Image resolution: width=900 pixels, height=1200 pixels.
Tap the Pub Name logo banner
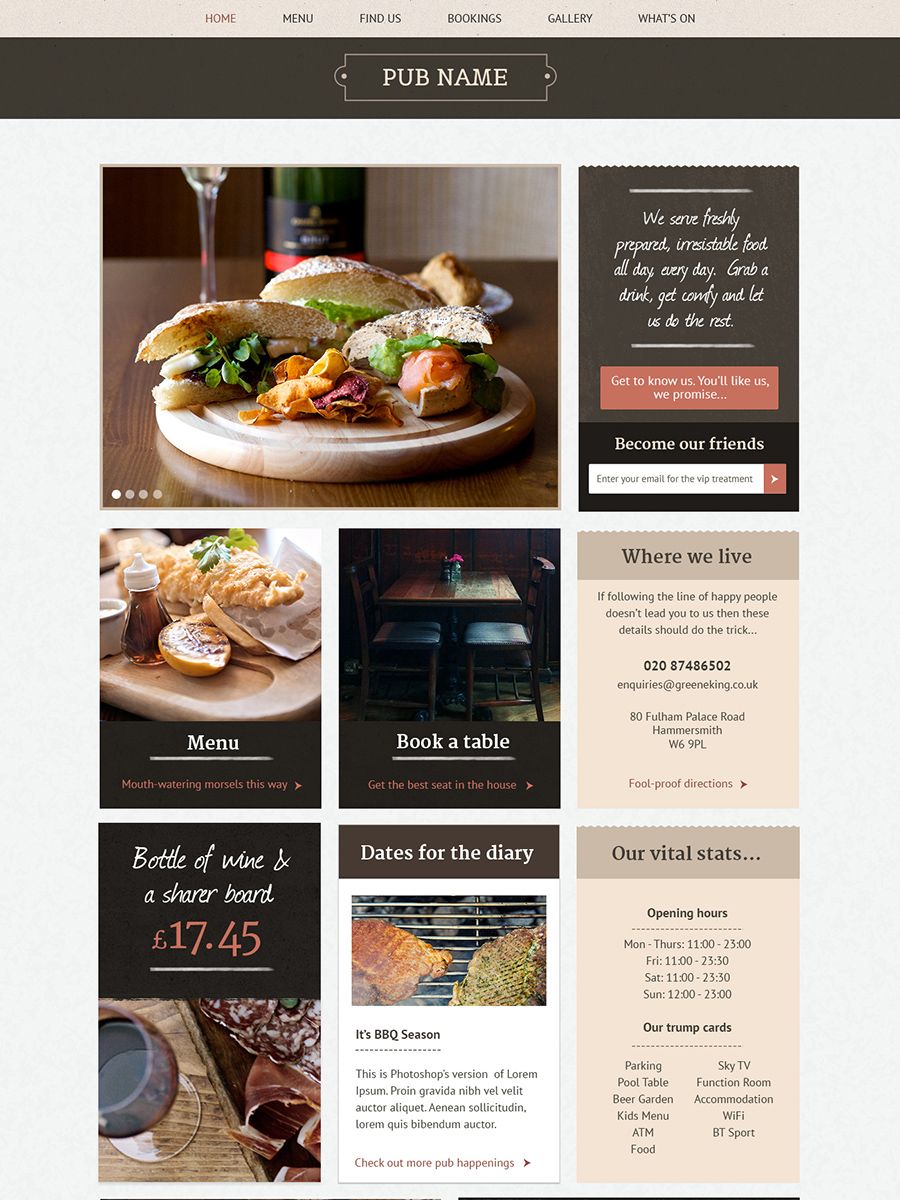(445, 77)
